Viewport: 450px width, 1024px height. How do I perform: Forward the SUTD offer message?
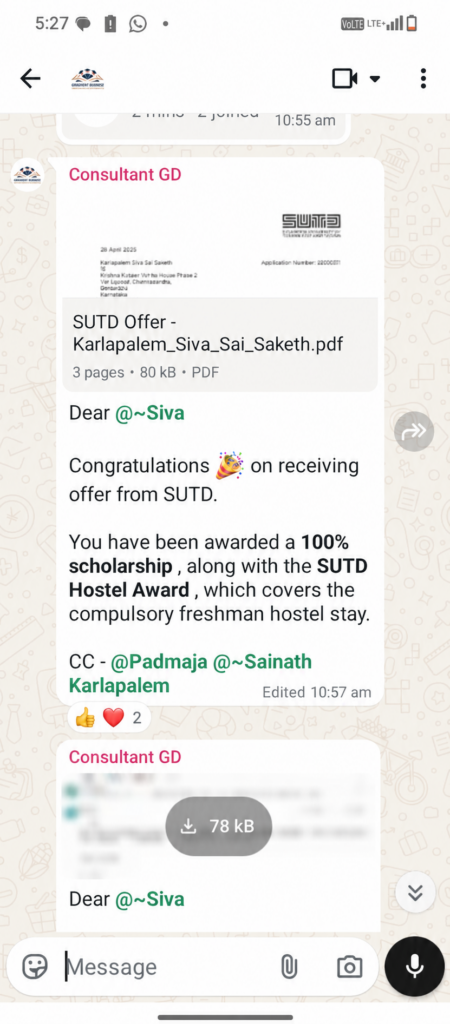(414, 431)
